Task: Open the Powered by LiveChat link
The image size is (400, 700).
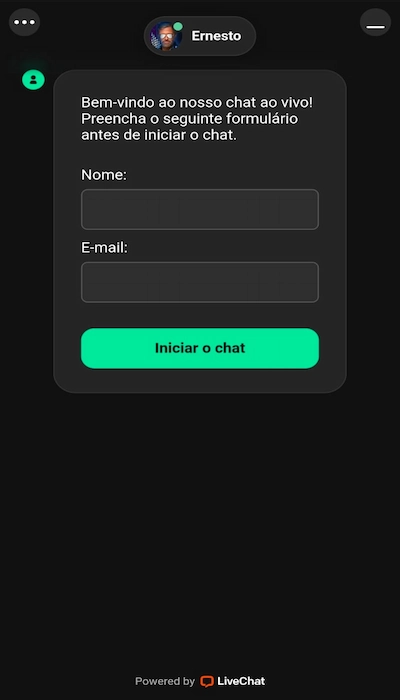Action: 200,681
